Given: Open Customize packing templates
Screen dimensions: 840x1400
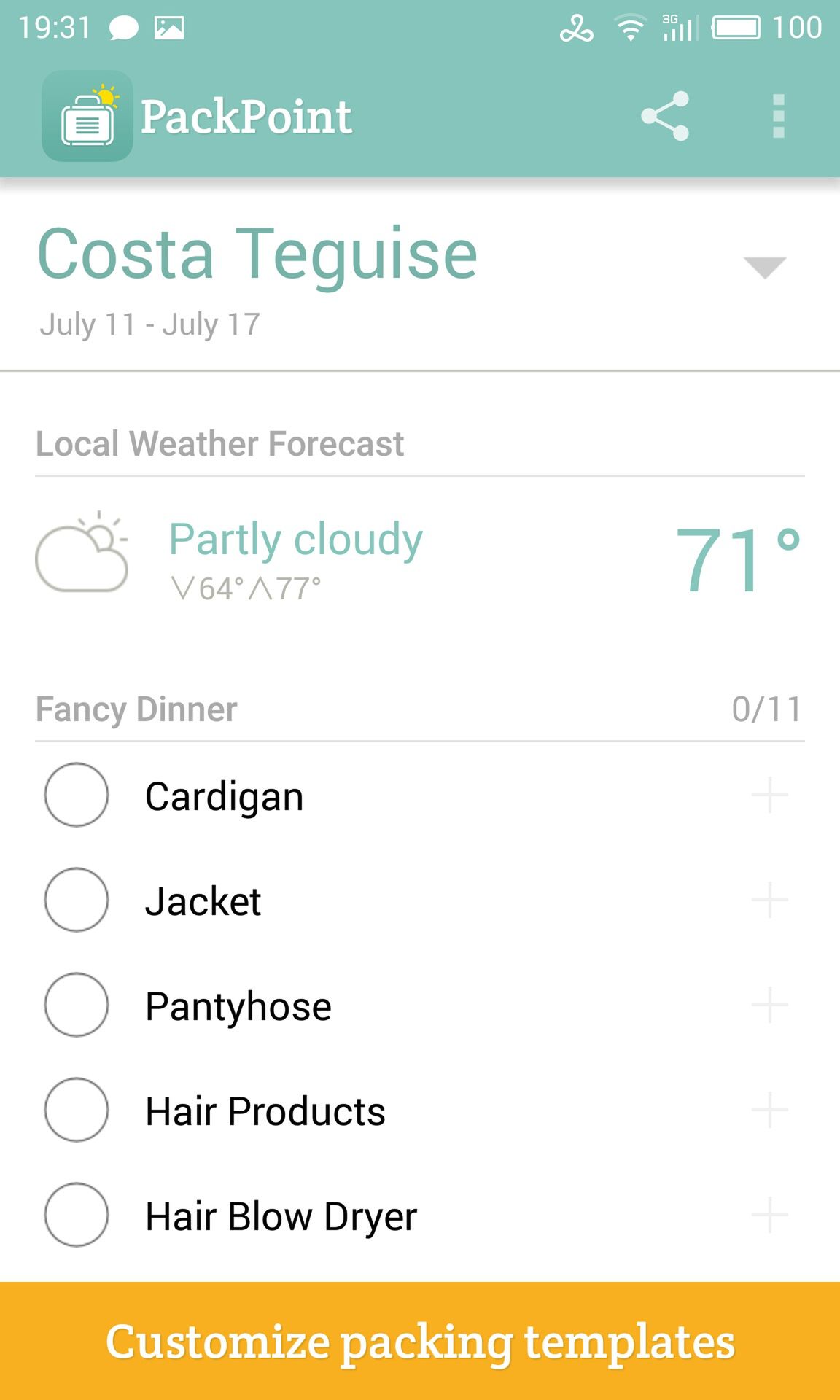Looking at the screenshot, I should click(420, 1341).
